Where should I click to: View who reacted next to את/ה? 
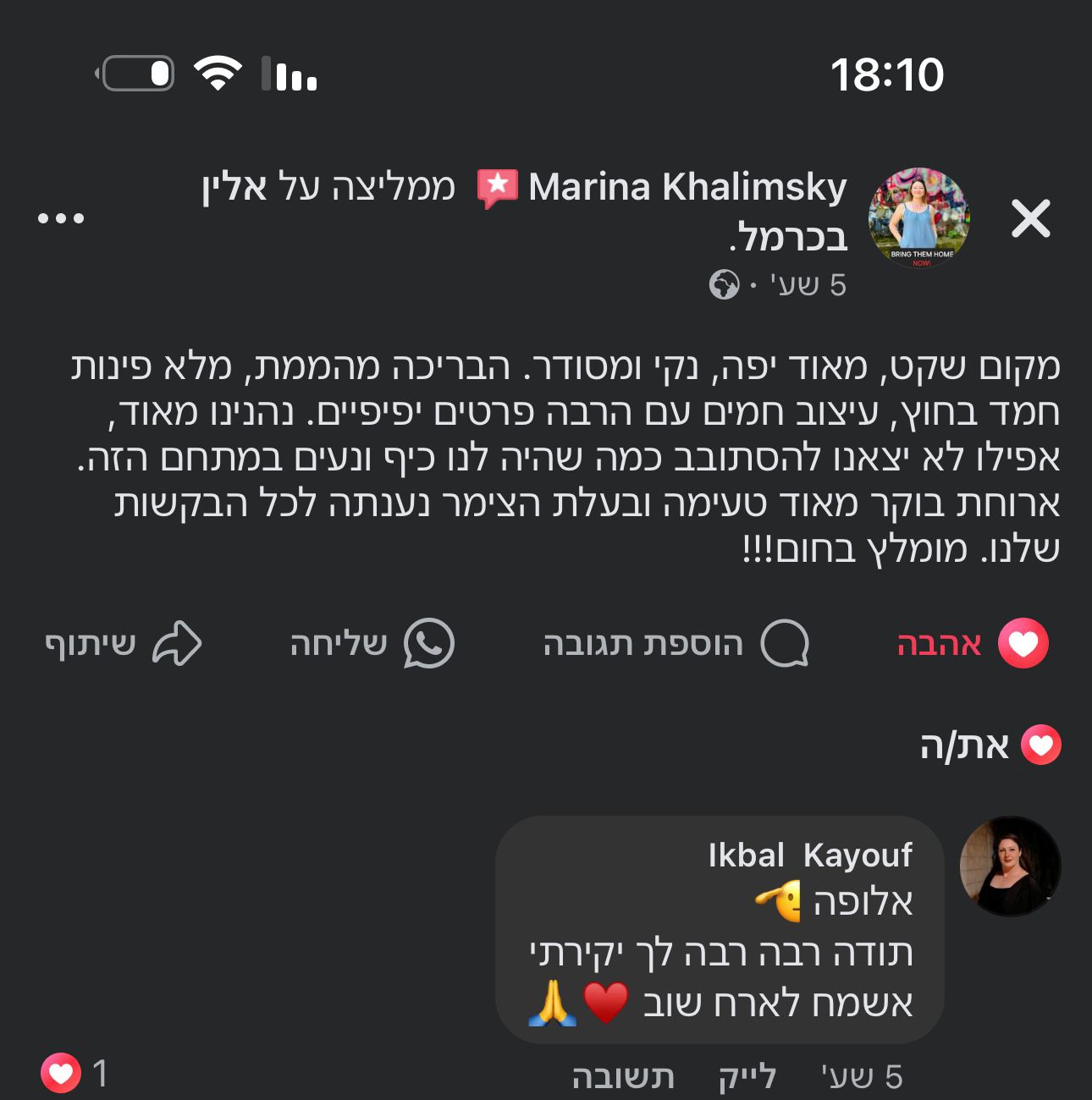[x=990, y=745]
